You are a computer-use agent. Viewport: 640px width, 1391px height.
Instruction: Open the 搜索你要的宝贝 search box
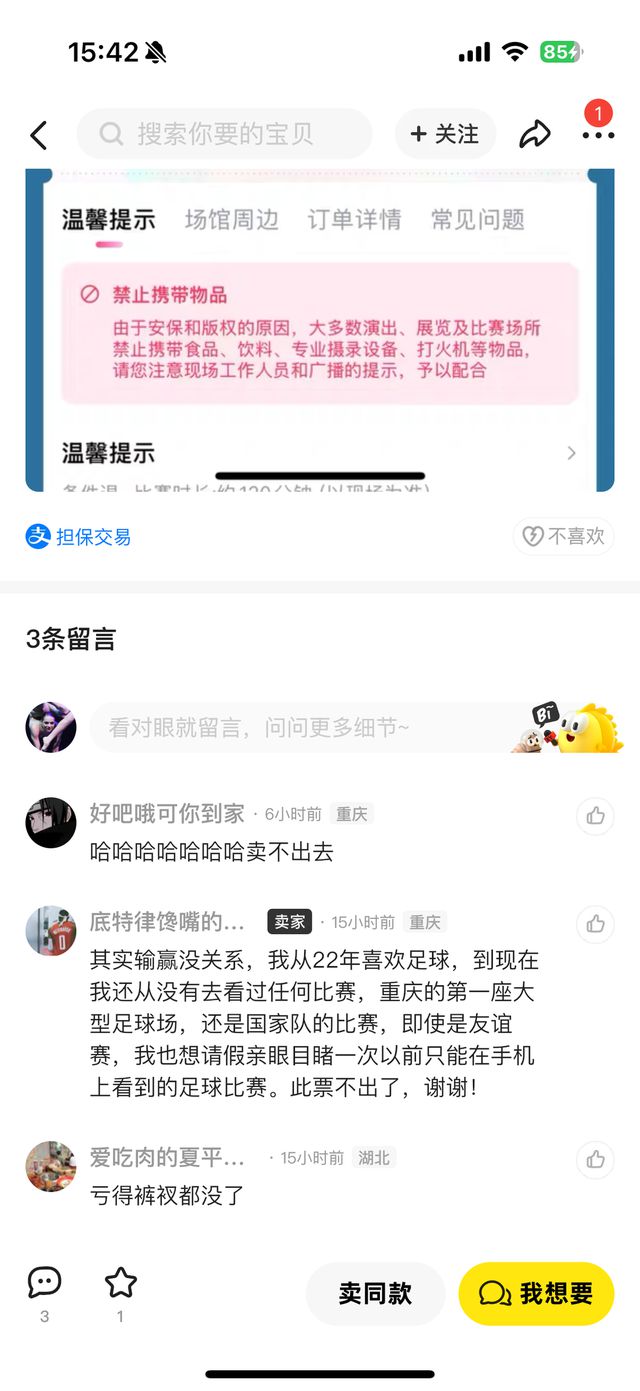coord(225,134)
